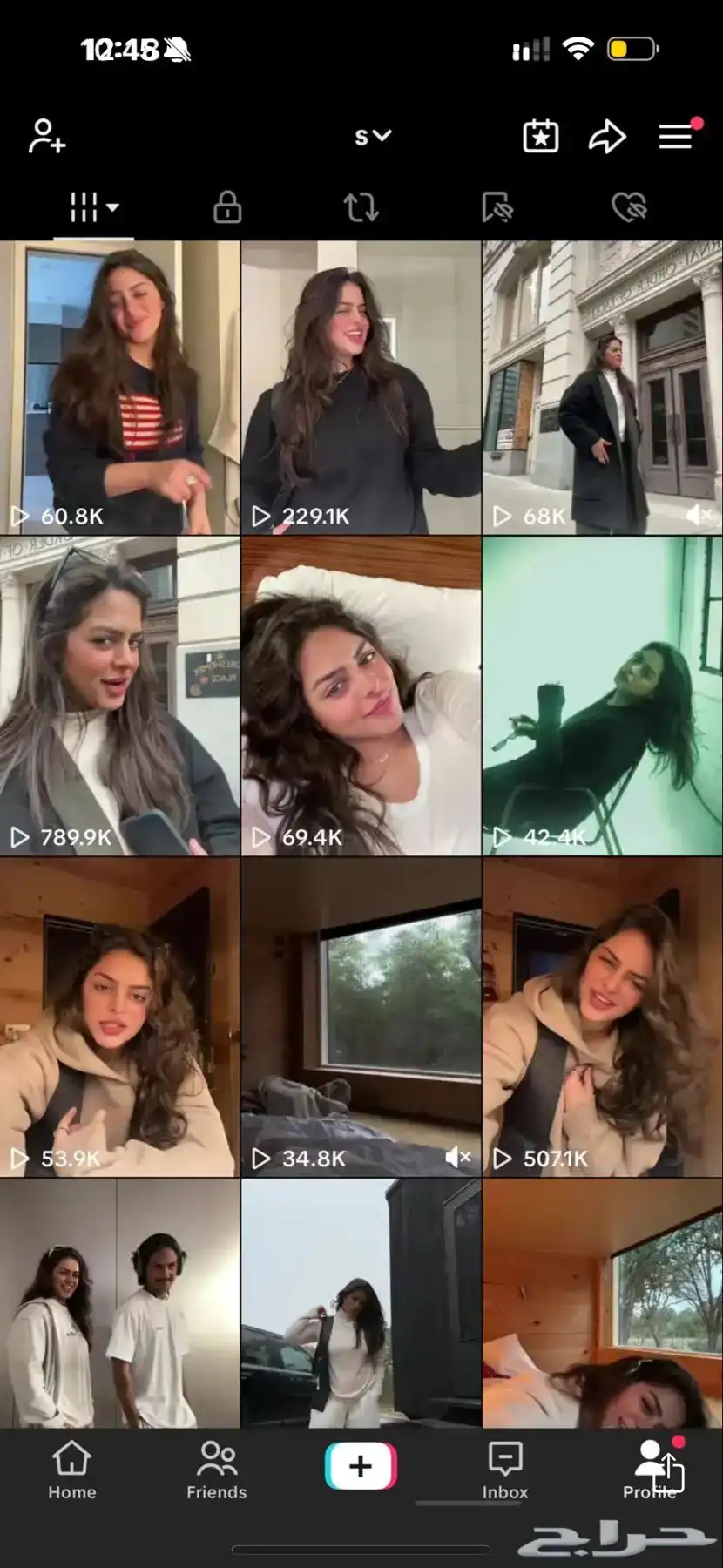Screen dimensions: 723x1568
Task: Open the Friends tab
Action: [x=216, y=1470]
